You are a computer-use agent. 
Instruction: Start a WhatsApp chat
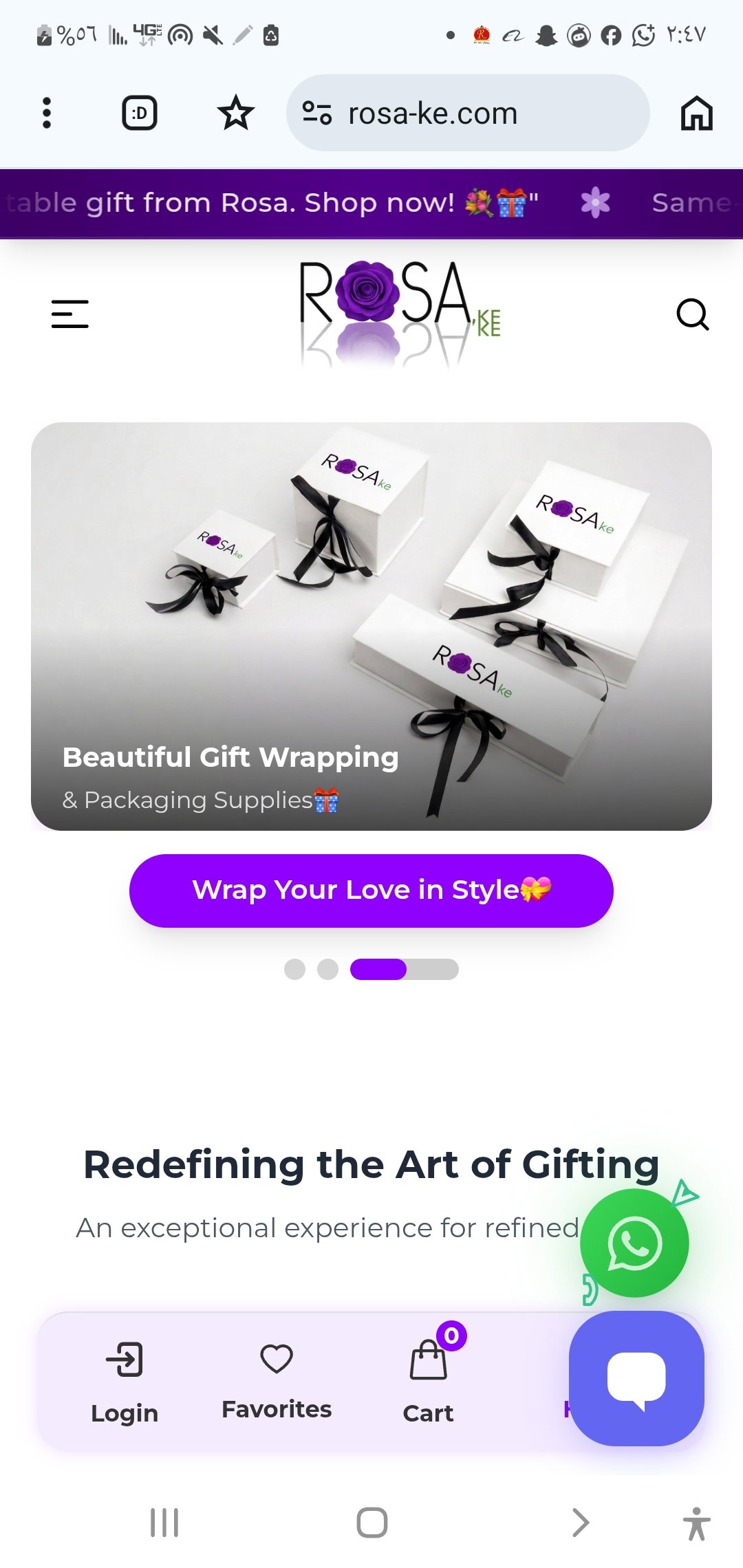[x=634, y=1243]
